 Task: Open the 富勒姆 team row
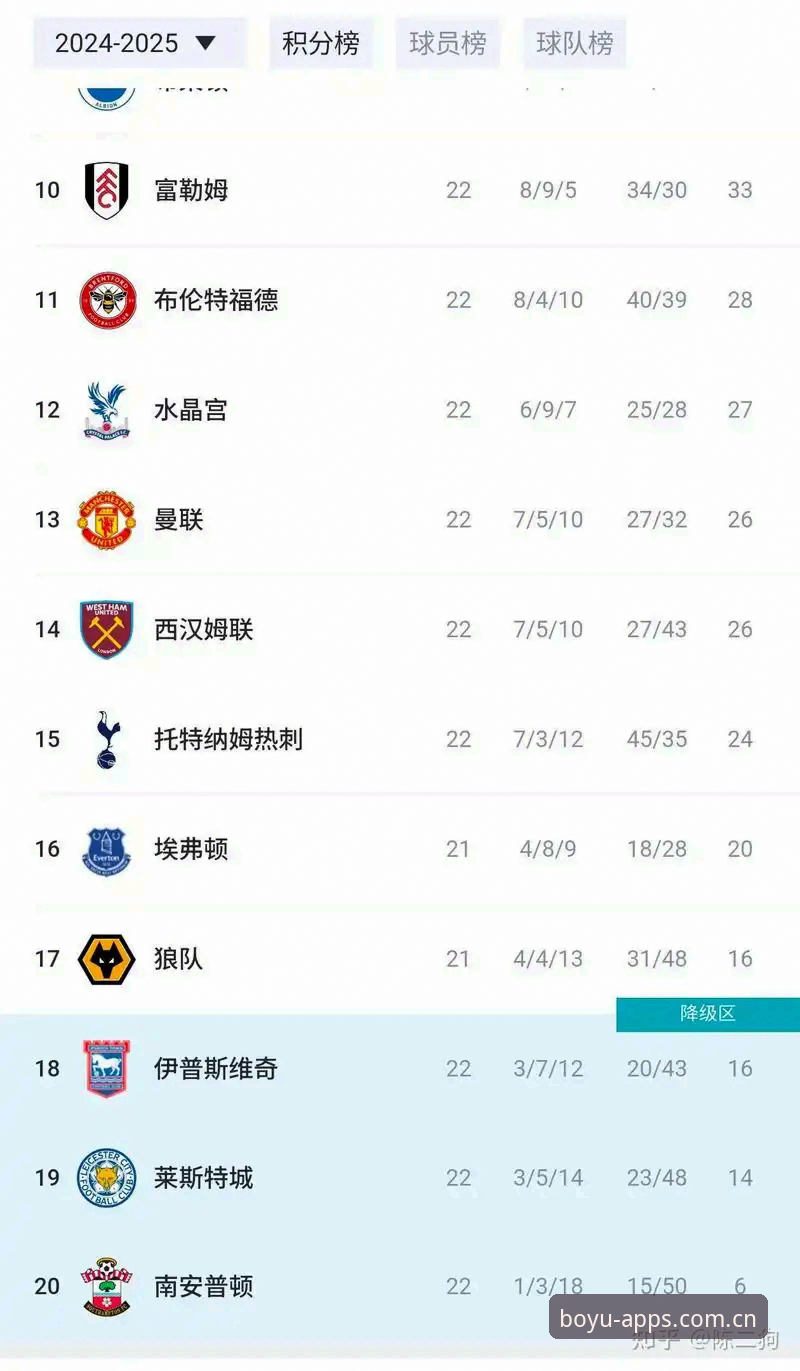click(x=400, y=190)
